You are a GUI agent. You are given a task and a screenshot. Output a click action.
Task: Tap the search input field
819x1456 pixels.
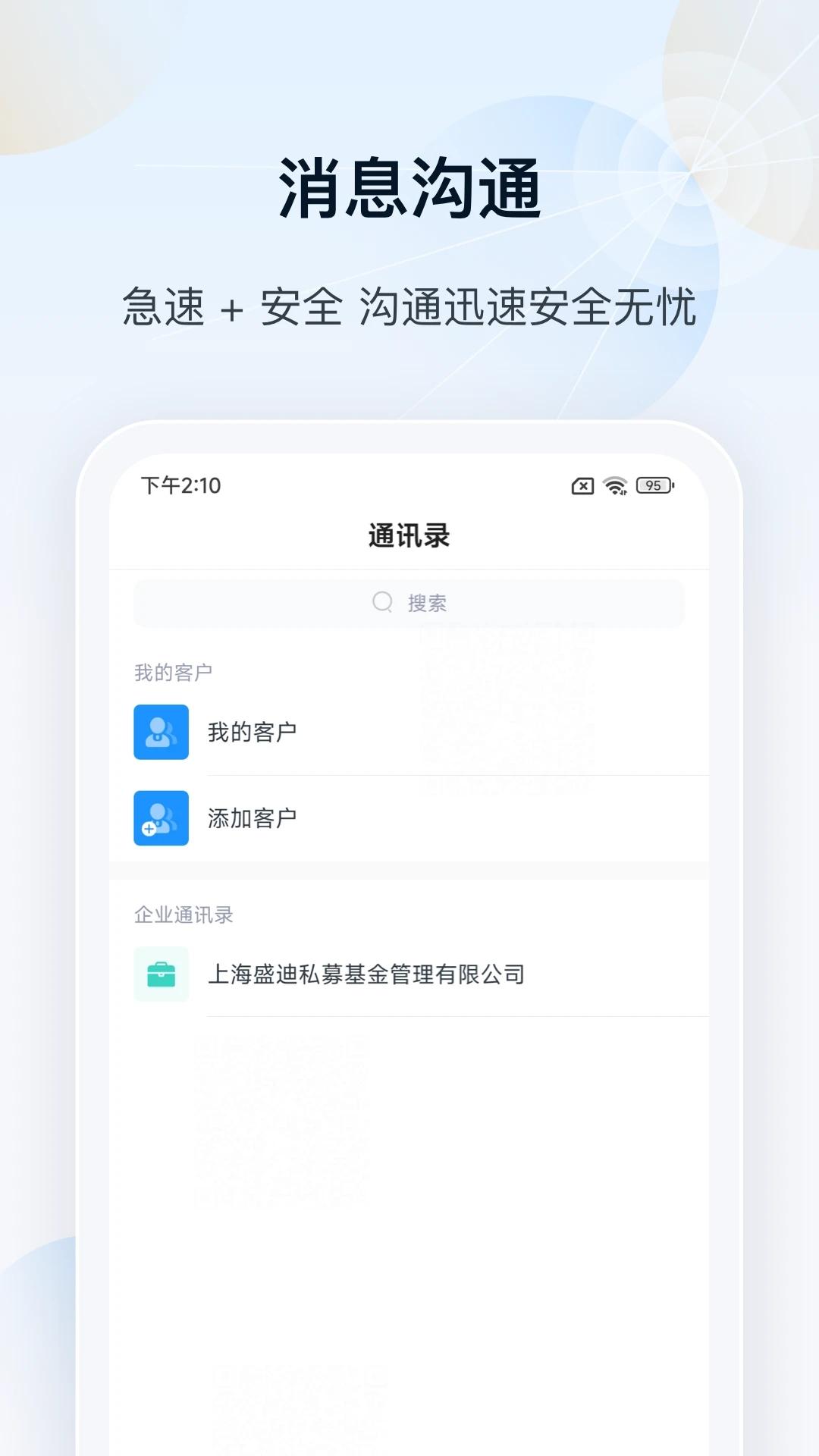point(409,601)
